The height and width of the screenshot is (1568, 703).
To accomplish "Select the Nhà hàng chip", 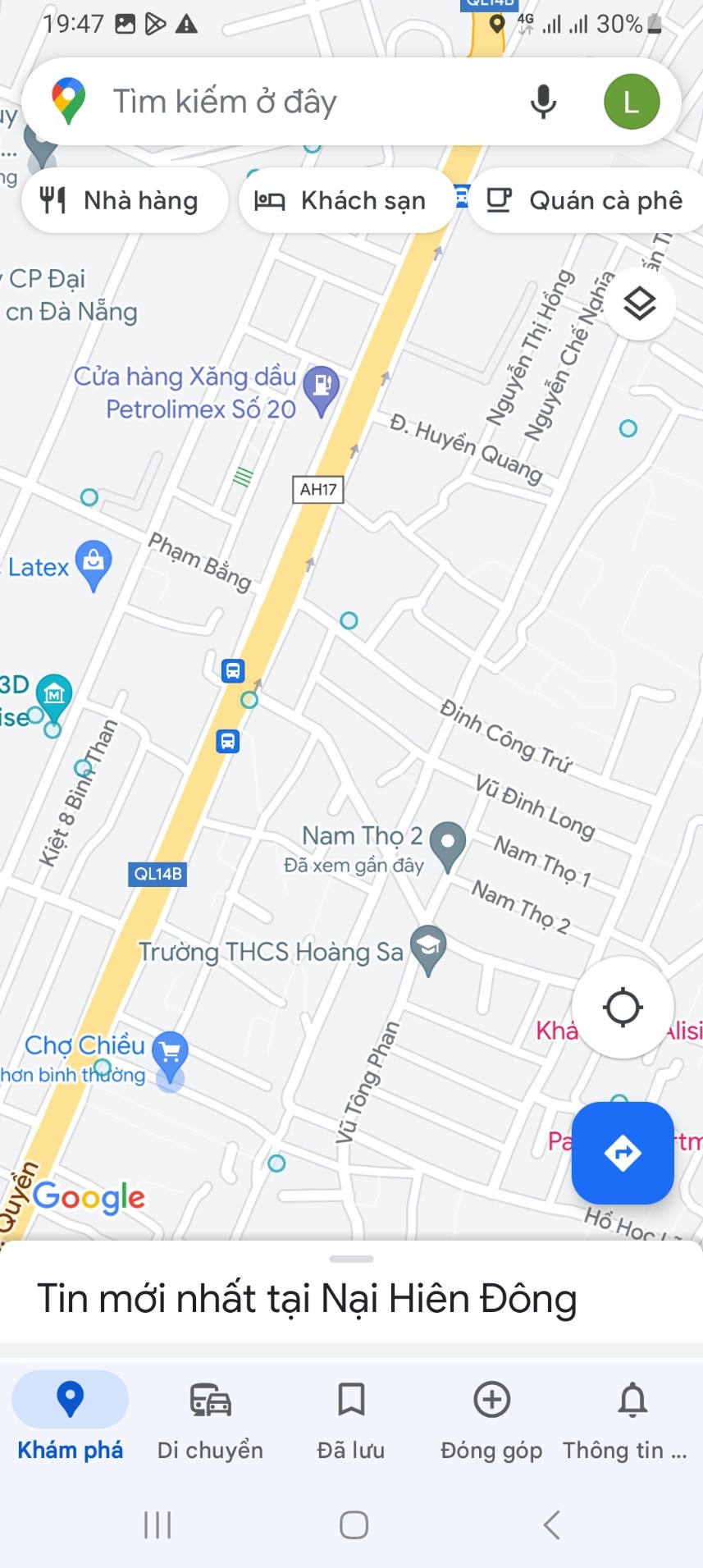I will pos(124,200).
